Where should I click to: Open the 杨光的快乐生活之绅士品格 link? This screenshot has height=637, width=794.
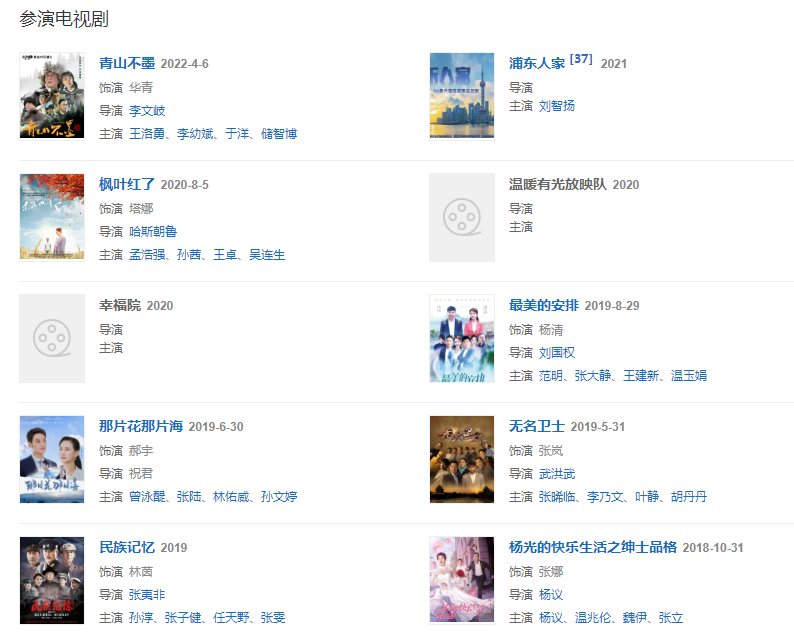593,547
